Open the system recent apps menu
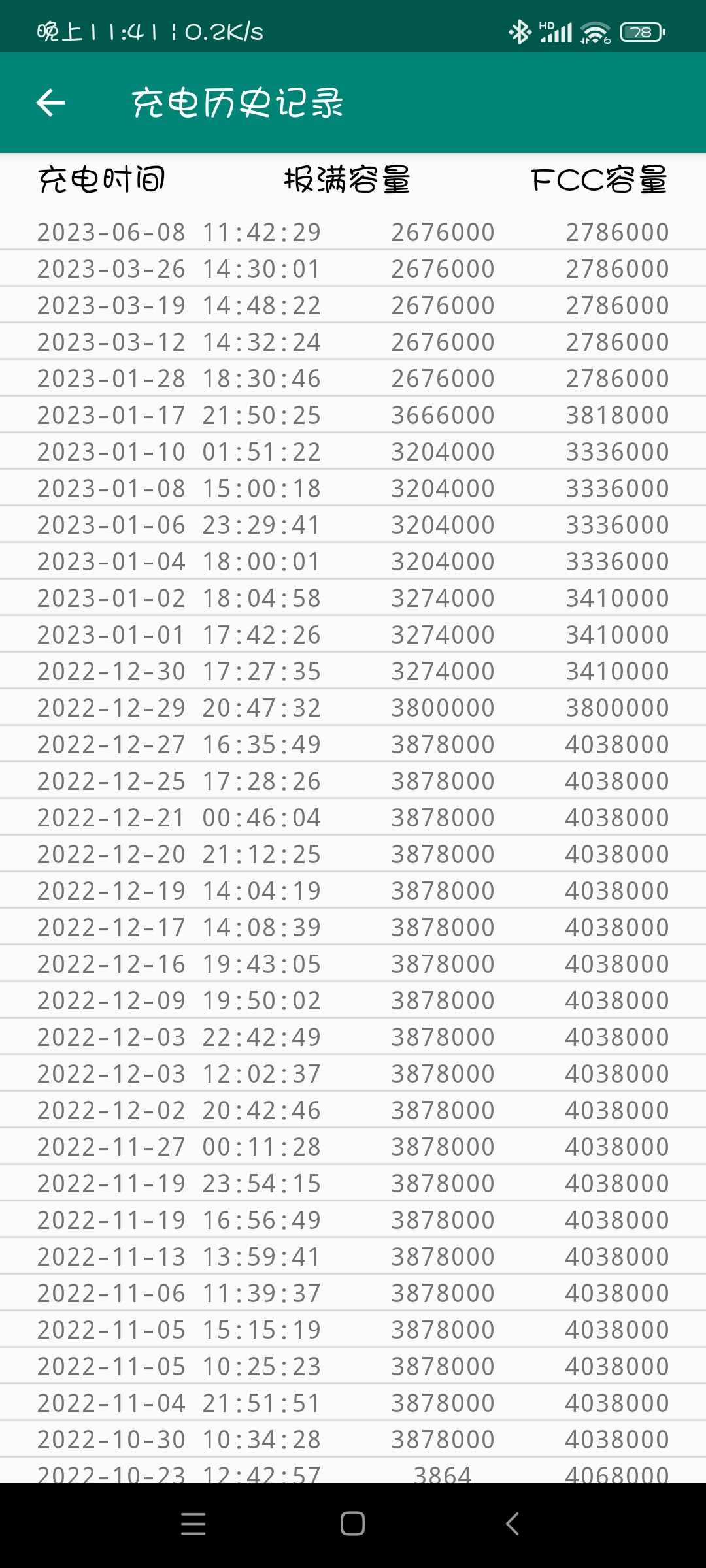The height and width of the screenshot is (1568, 706). [193, 1524]
